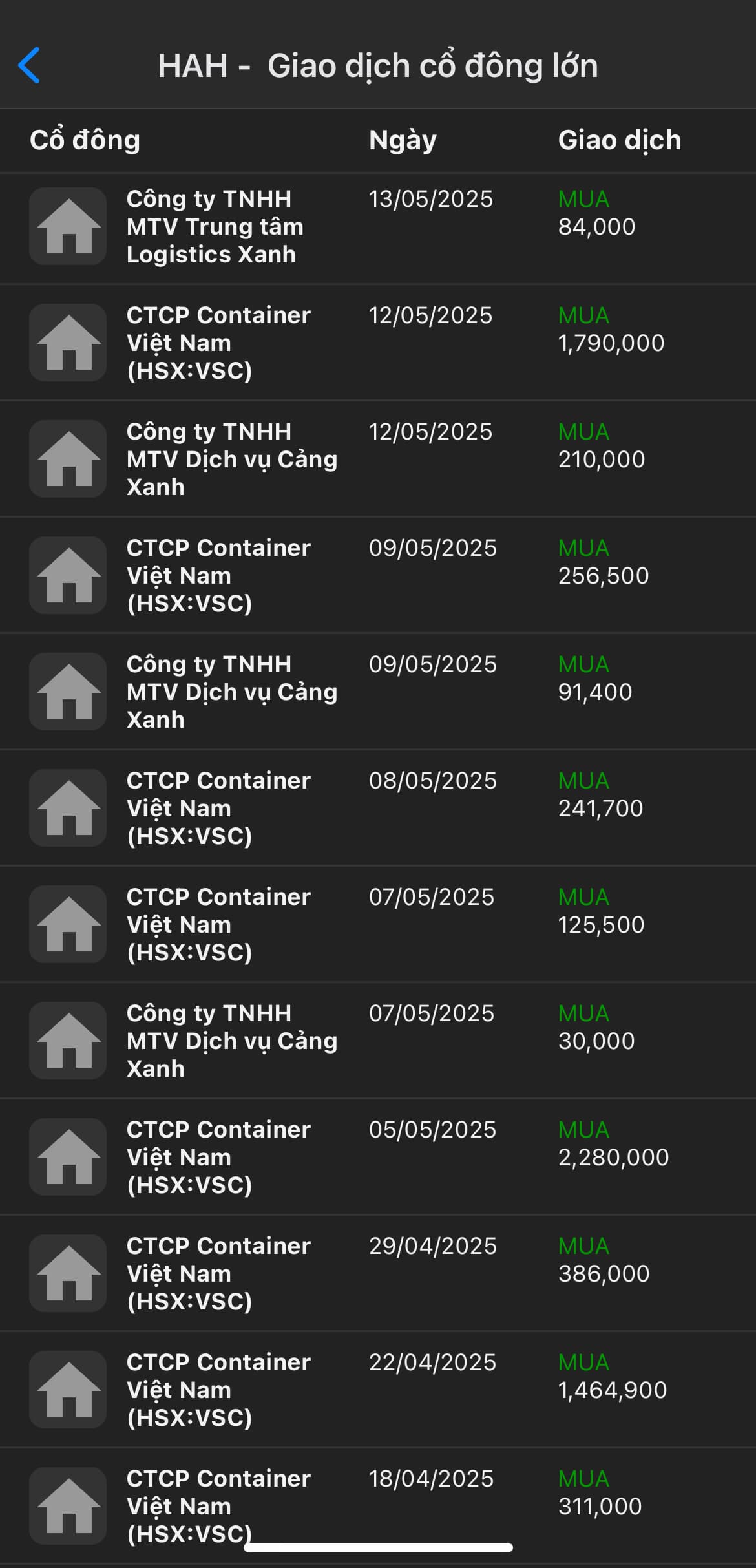Select the Cảng Xanh row buying 210,000
756x1568 pixels.
(x=378, y=460)
